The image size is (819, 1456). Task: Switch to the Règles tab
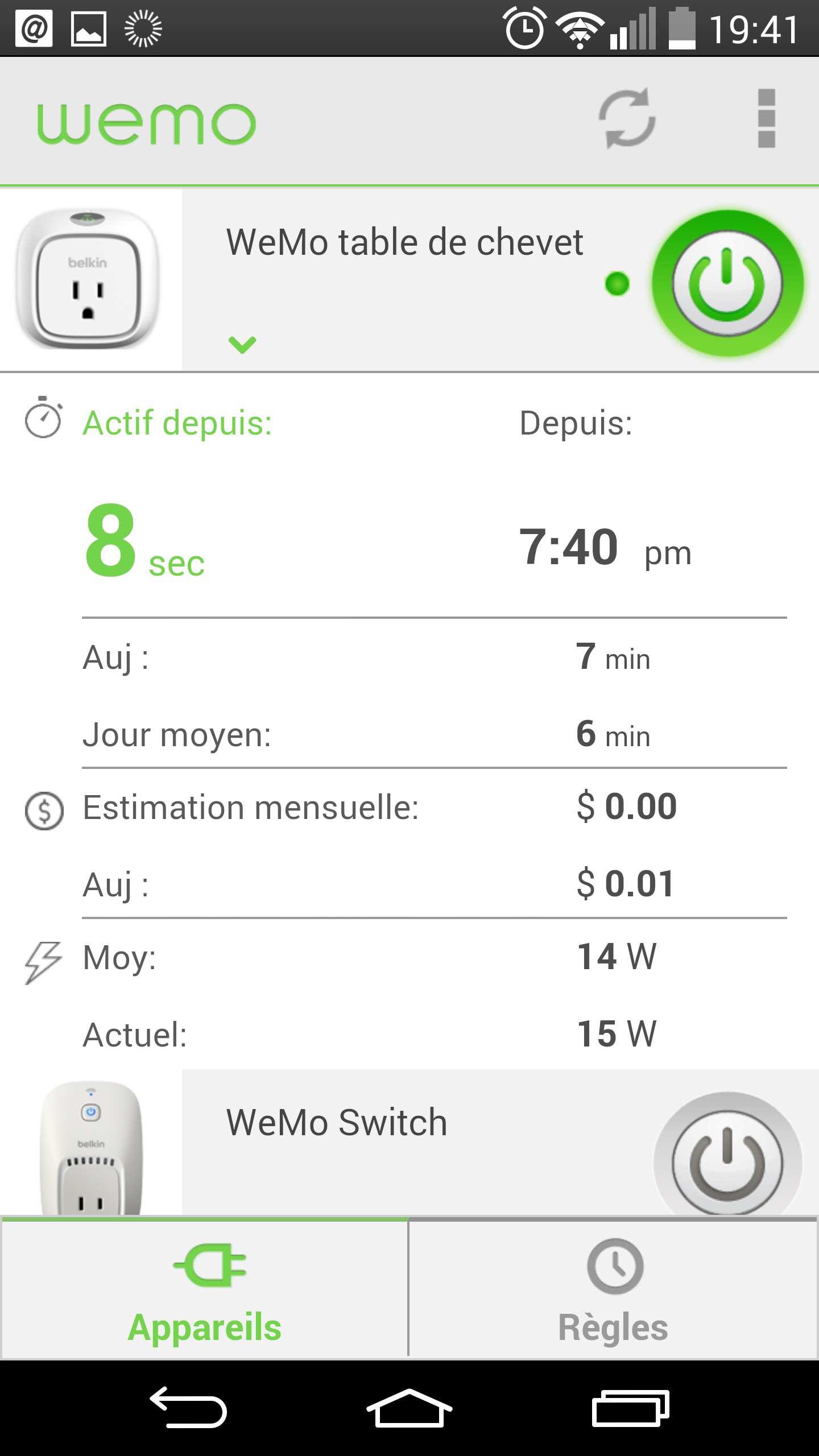[x=613, y=1291]
